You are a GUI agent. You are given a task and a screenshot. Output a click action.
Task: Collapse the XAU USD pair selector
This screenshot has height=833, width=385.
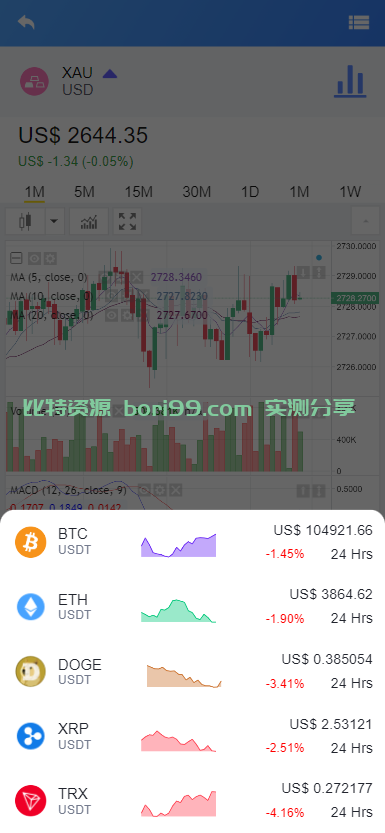click(110, 74)
